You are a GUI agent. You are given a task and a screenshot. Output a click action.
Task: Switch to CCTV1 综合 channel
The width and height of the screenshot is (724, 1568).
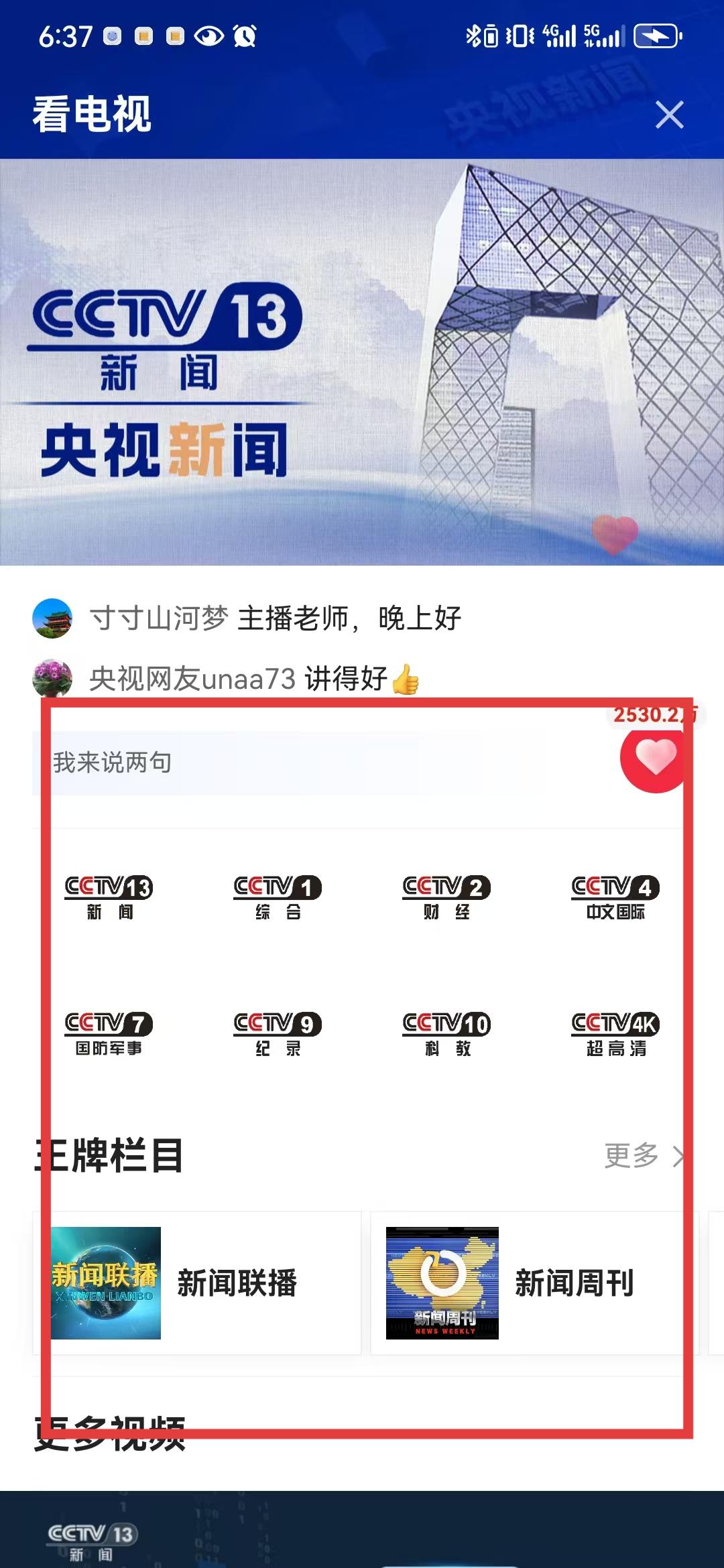point(278,897)
